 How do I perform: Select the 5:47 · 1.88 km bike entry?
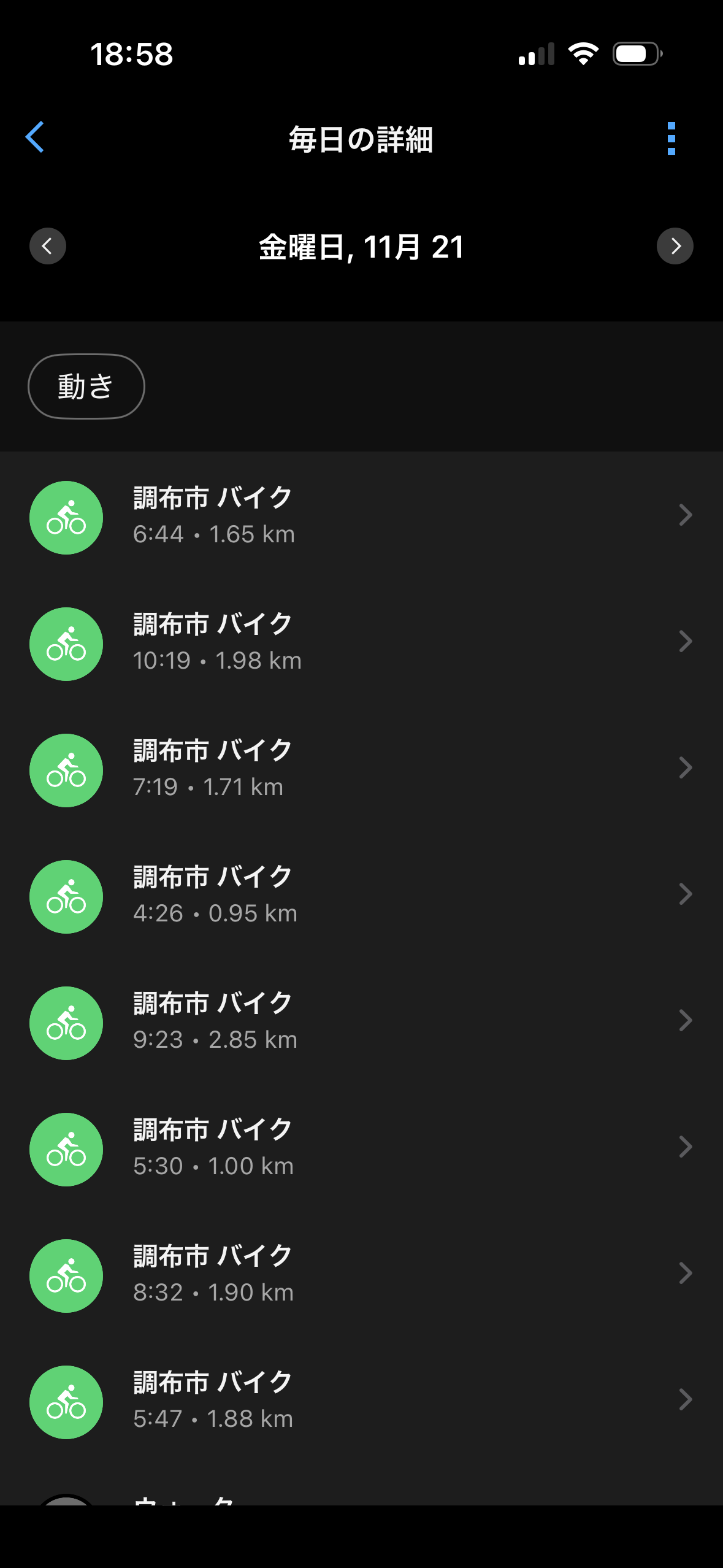(361, 1401)
